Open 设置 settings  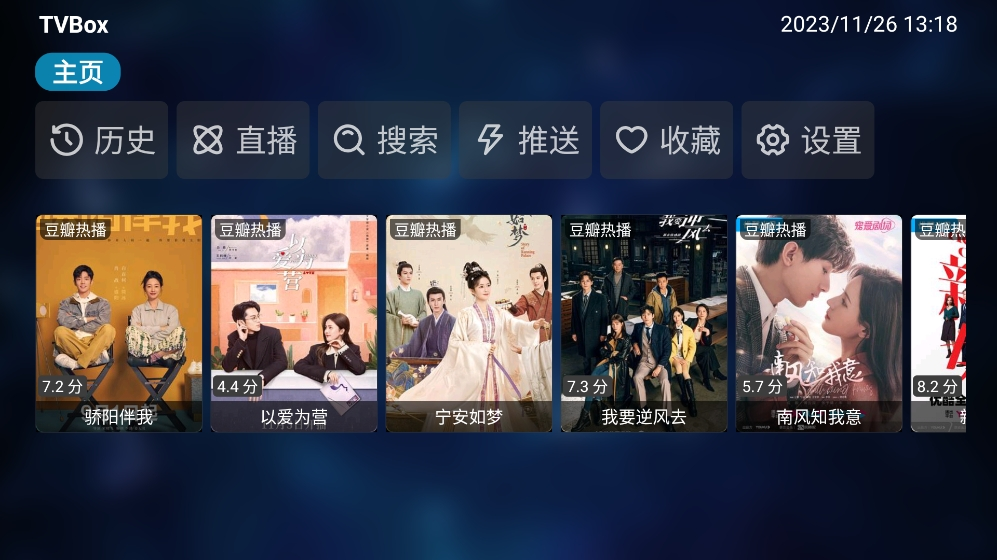click(808, 140)
